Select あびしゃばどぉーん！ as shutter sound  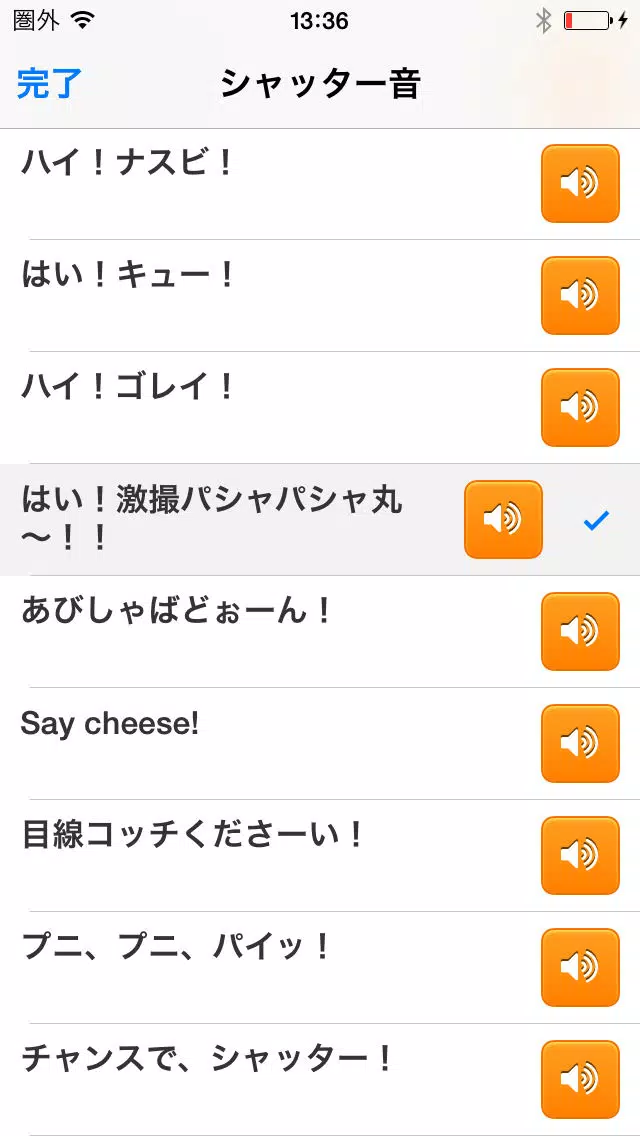(x=320, y=632)
